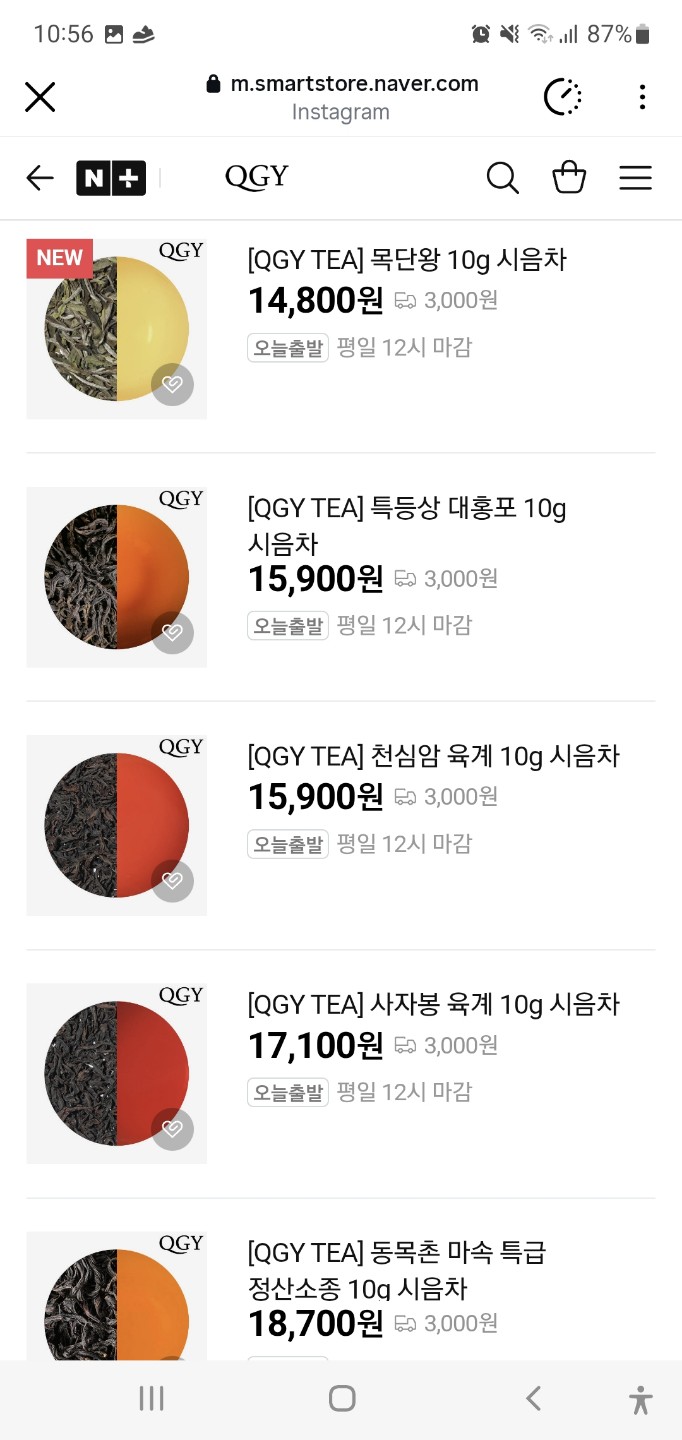Add 목단왕 10g 시음차 to wishlist

coord(173,385)
